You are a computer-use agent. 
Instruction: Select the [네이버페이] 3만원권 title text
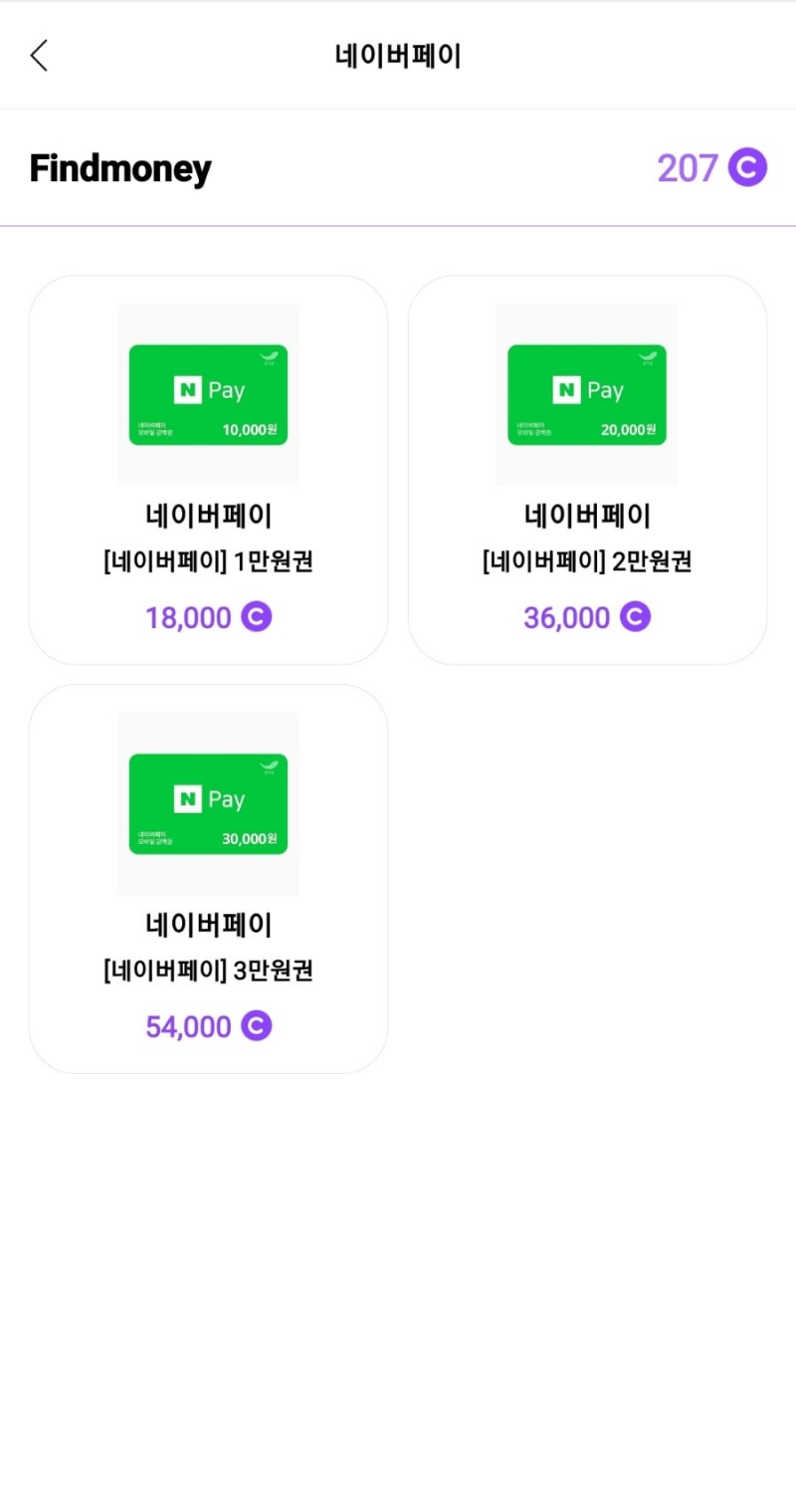[x=208, y=971]
